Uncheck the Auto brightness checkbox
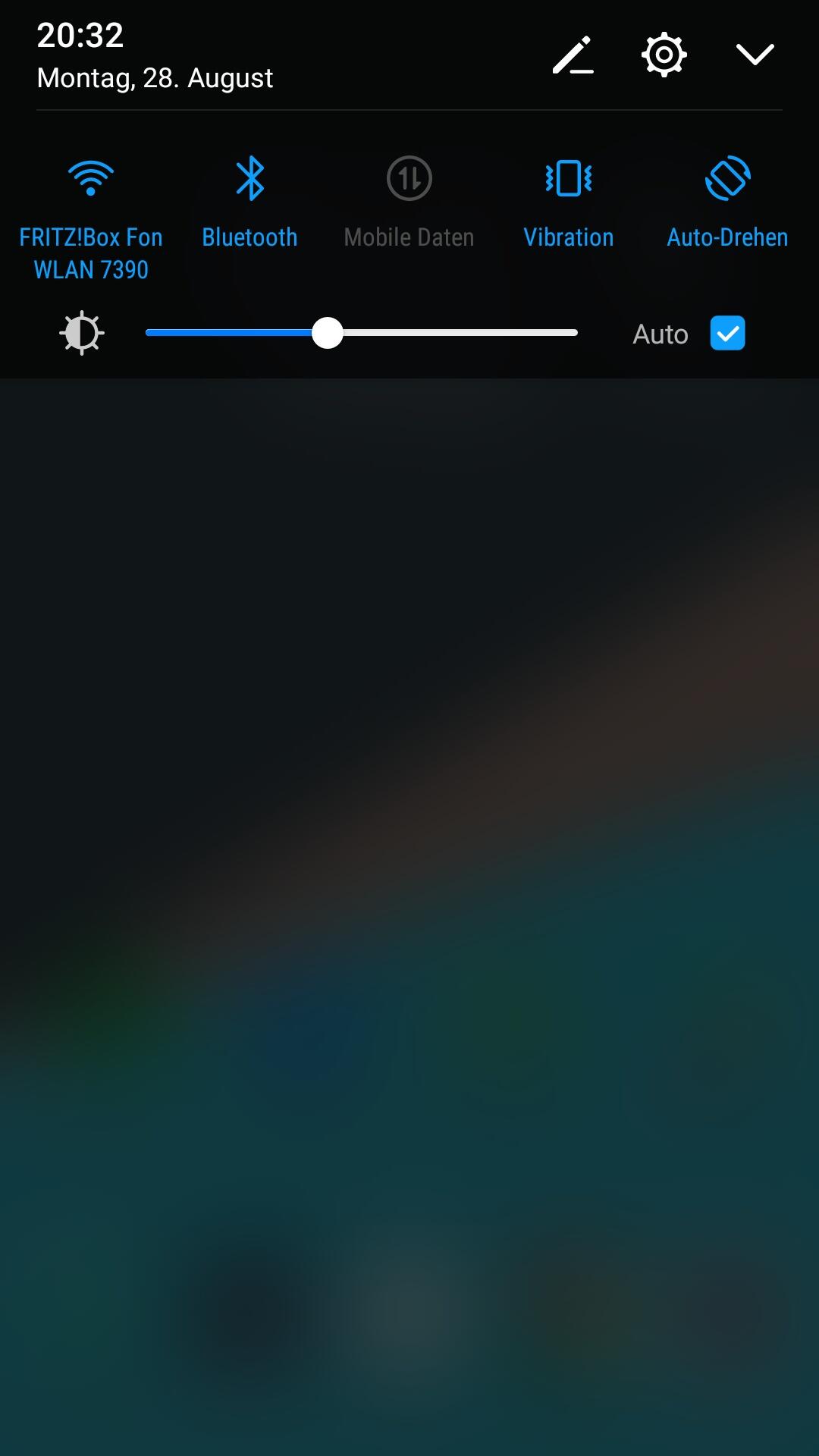 727,334
